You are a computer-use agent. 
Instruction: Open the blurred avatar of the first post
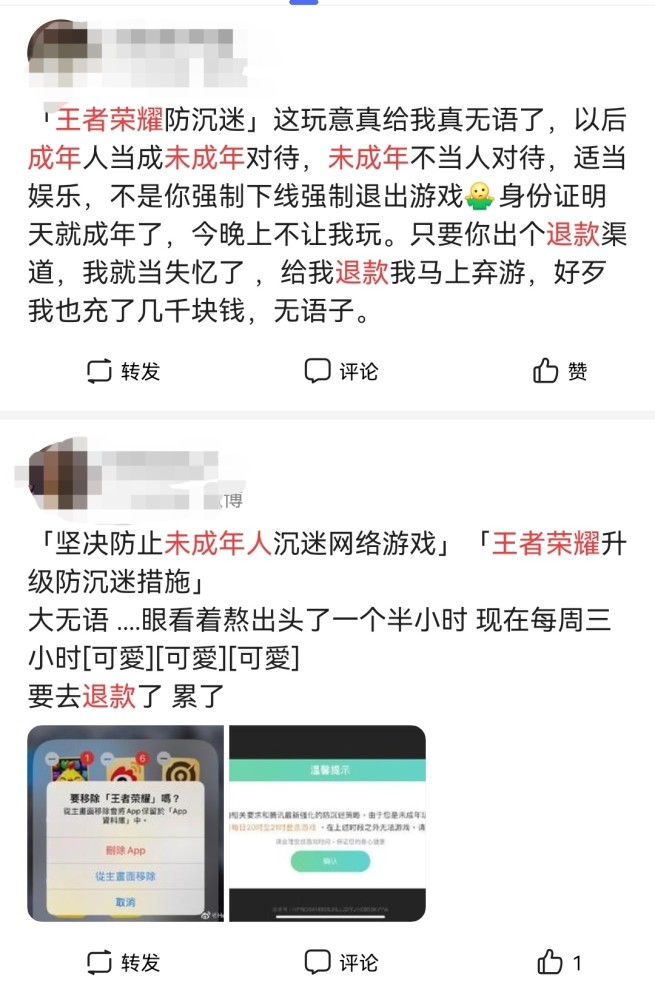pyautogui.click(x=56, y=49)
